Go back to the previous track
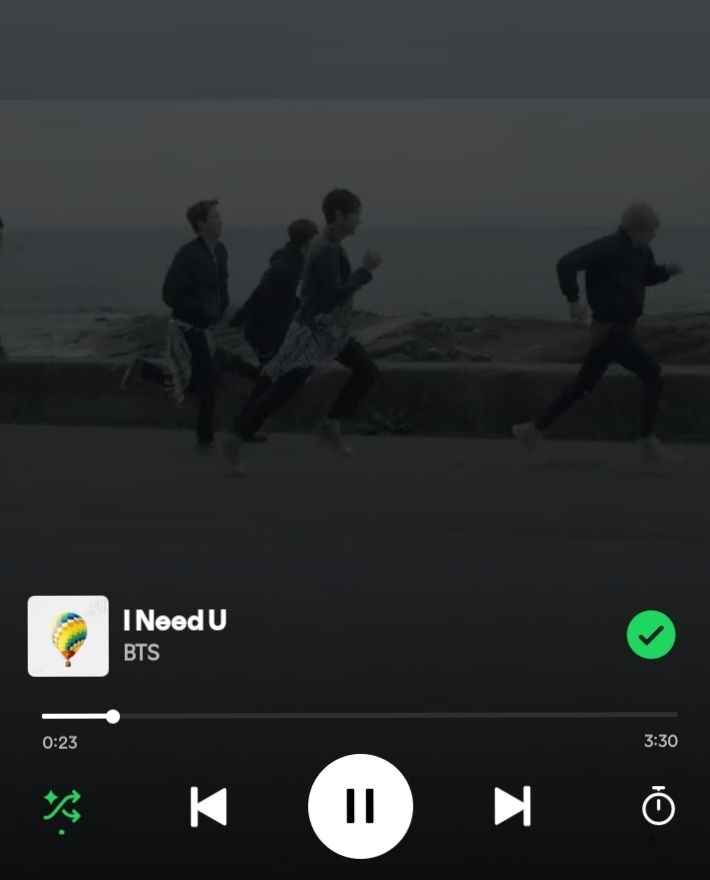The width and height of the screenshot is (710, 880). pyautogui.click(x=208, y=806)
